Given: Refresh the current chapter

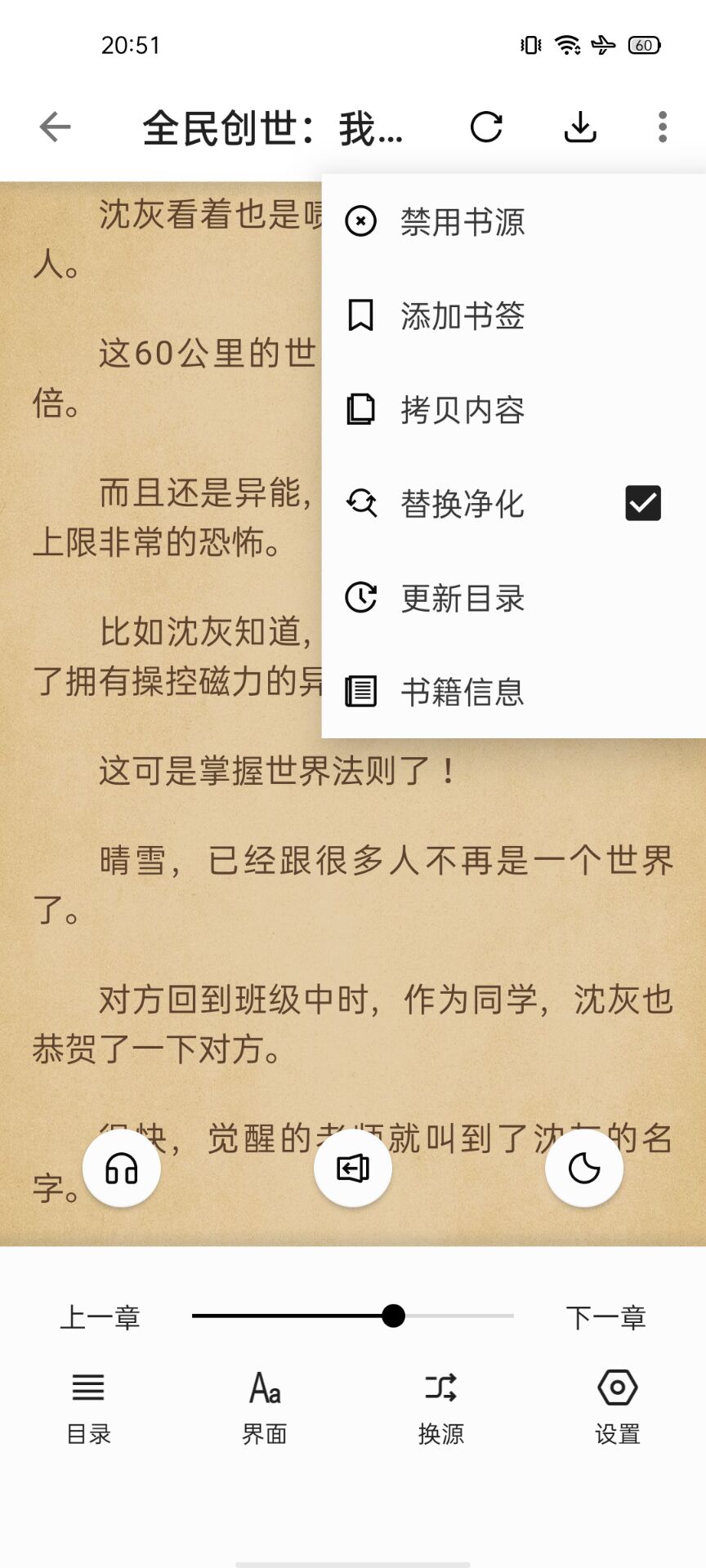Looking at the screenshot, I should [x=486, y=127].
